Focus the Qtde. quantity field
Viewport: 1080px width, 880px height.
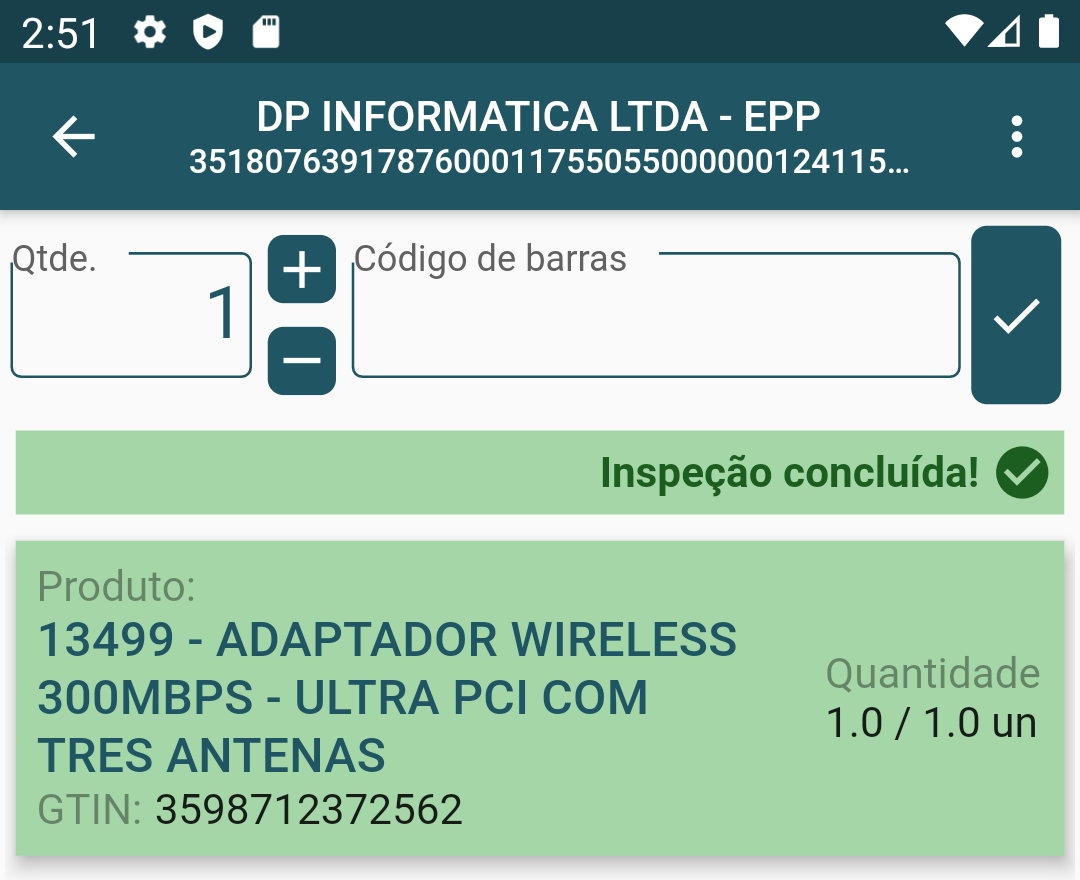(131, 316)
